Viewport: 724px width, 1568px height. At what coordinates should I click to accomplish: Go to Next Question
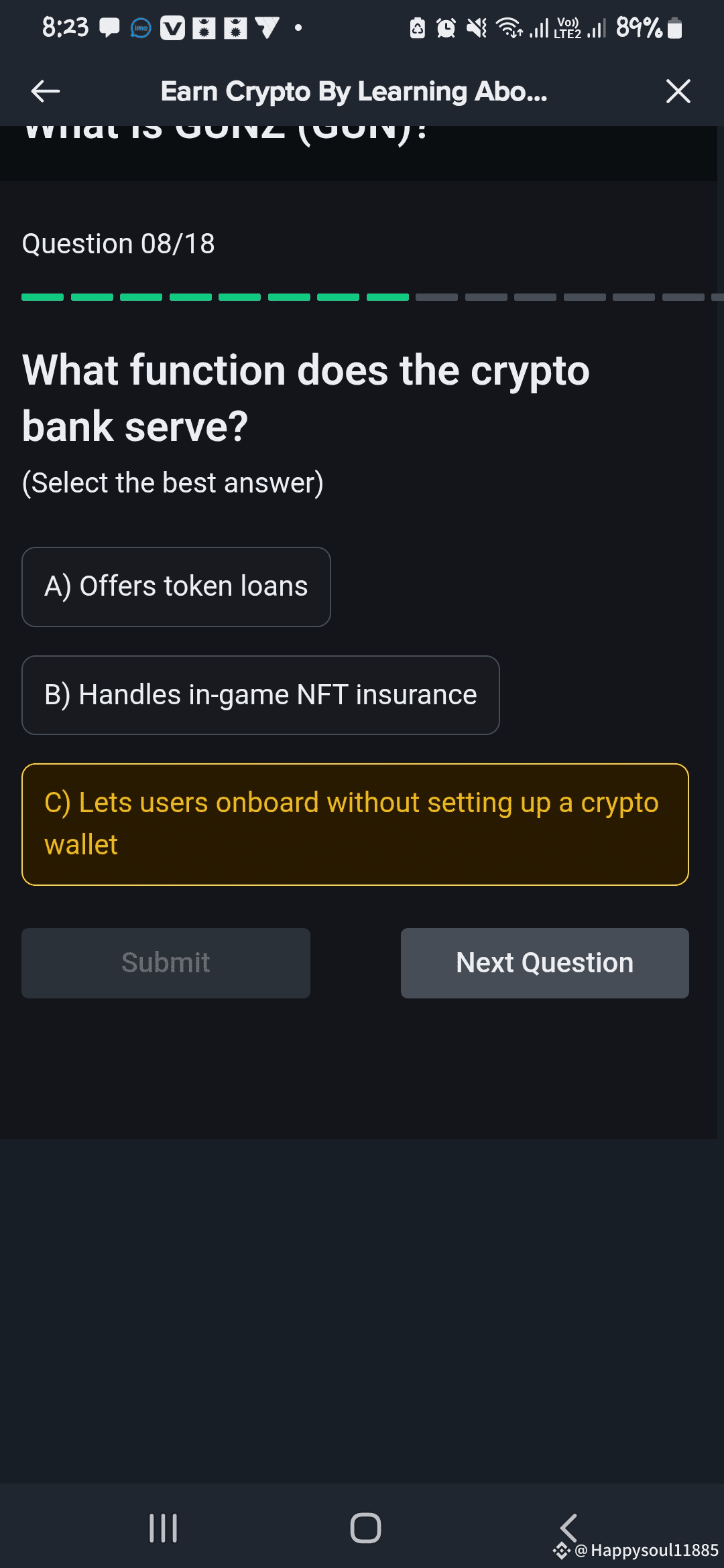coord(544,963)
